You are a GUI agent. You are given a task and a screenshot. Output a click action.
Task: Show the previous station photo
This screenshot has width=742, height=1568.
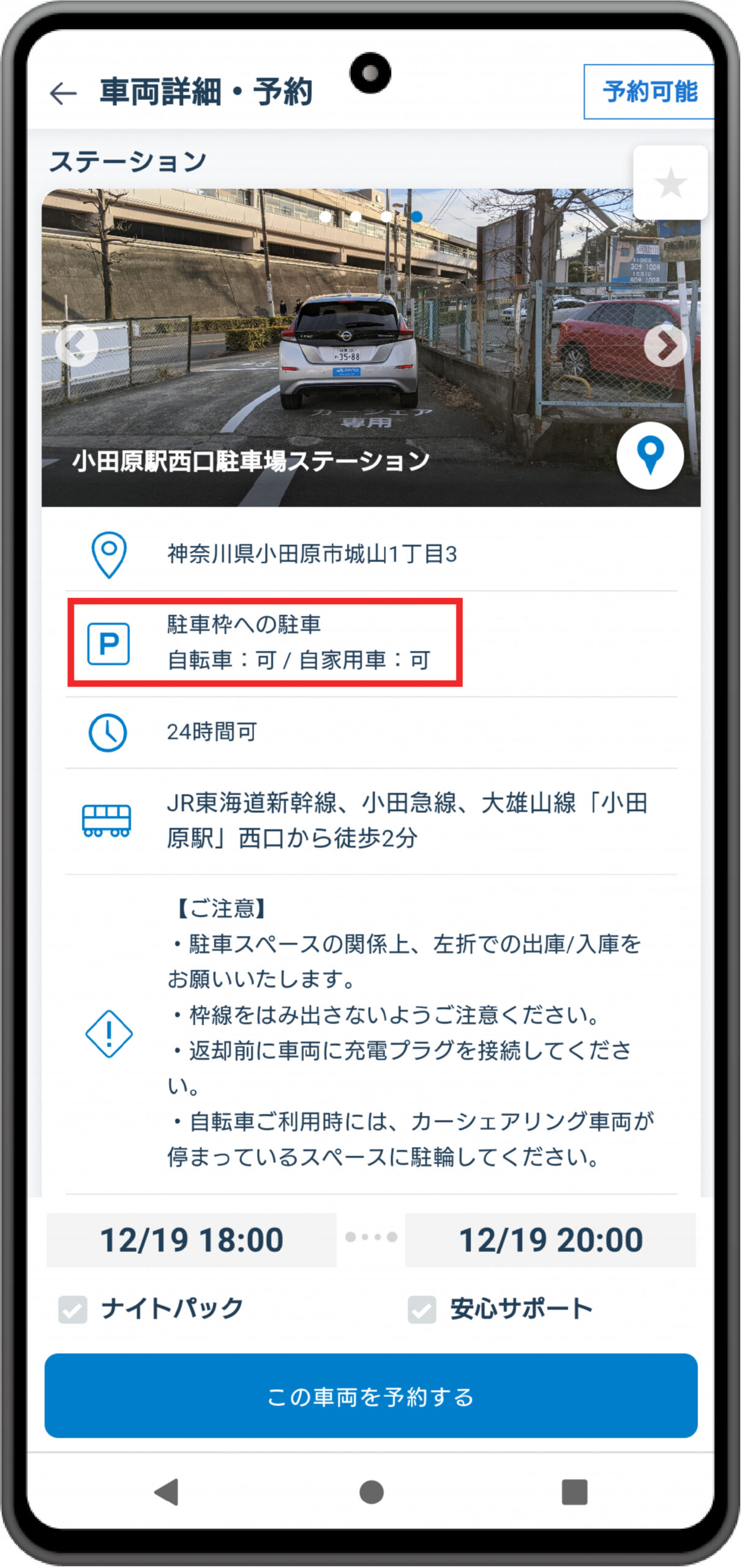point(77,346)
